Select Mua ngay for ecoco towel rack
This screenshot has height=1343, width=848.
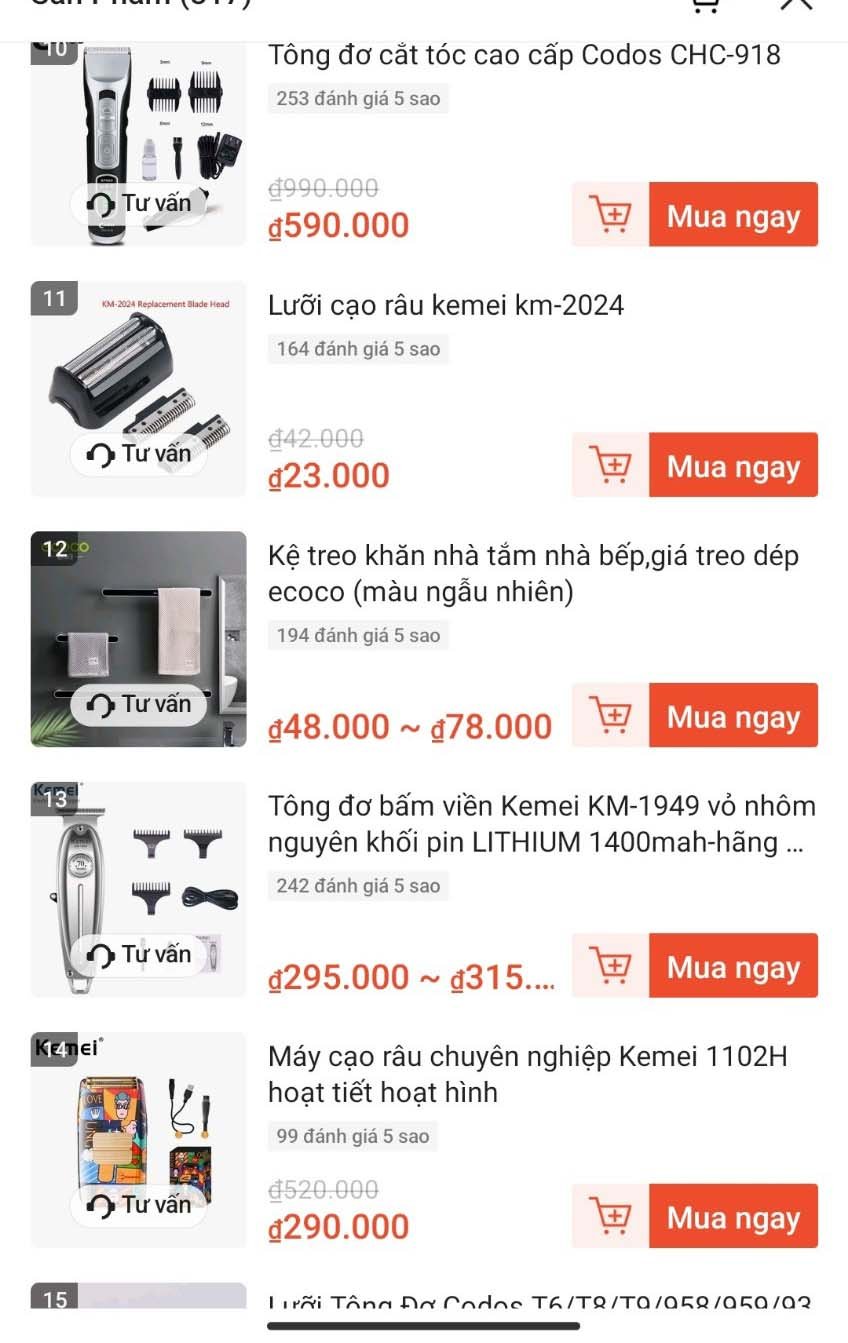coord(733,715)
